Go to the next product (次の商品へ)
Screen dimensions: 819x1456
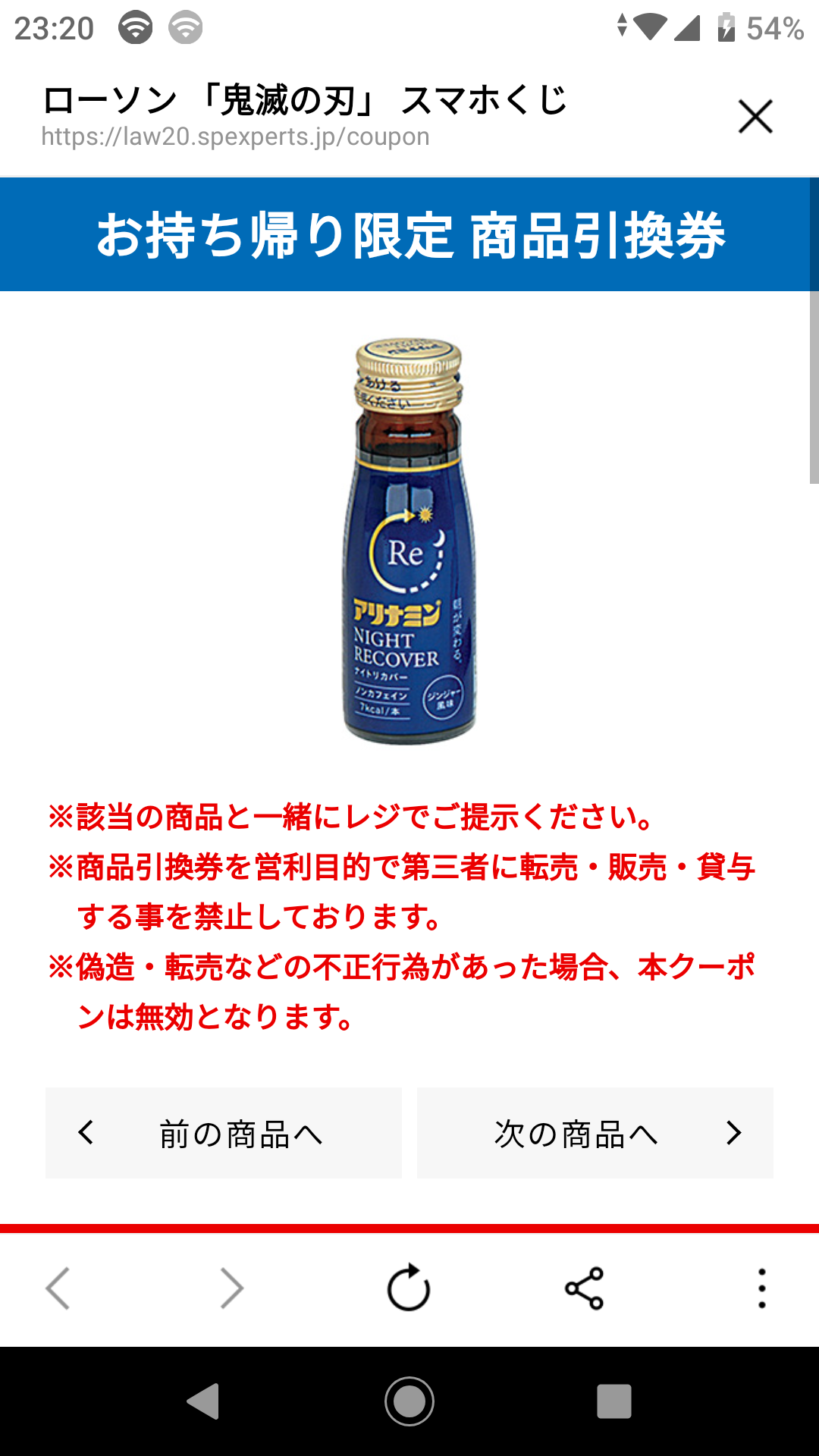pyautogui.click(x=595, y=1133)
